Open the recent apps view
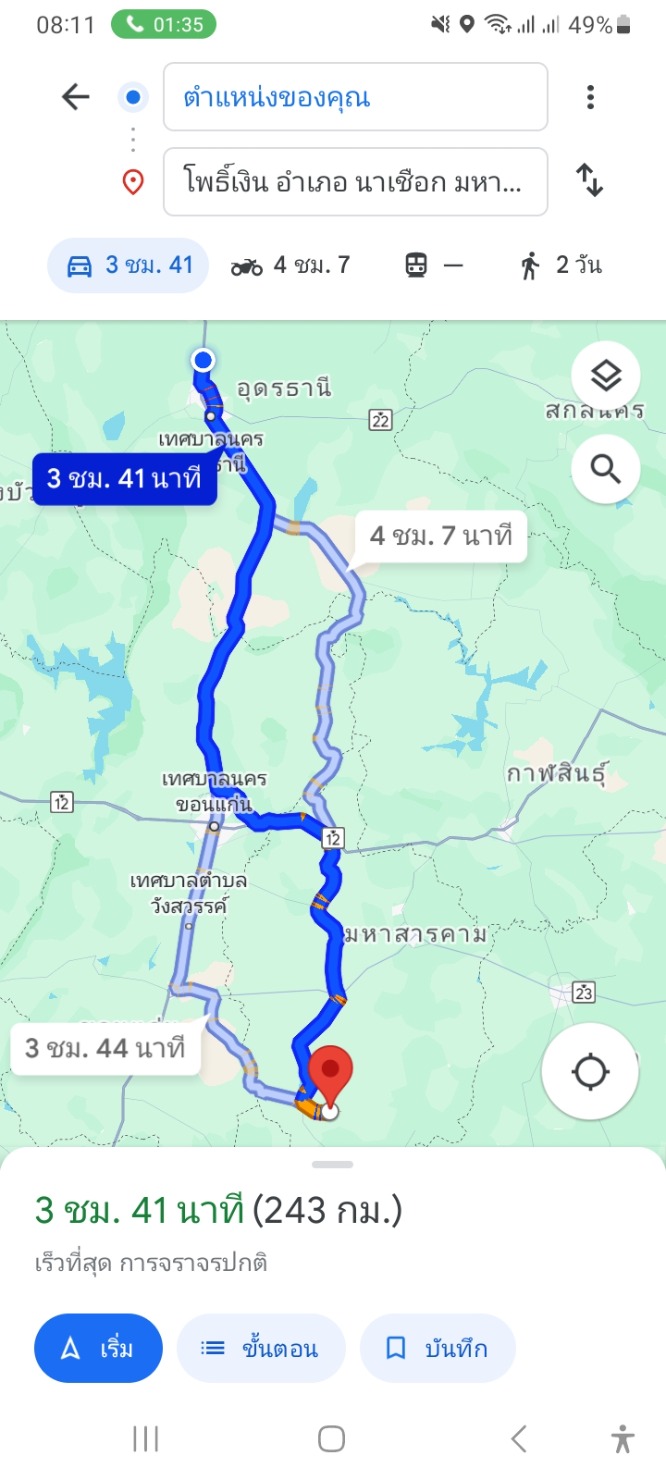Viewport: 666px width, 1480px height. (146, 1439)
